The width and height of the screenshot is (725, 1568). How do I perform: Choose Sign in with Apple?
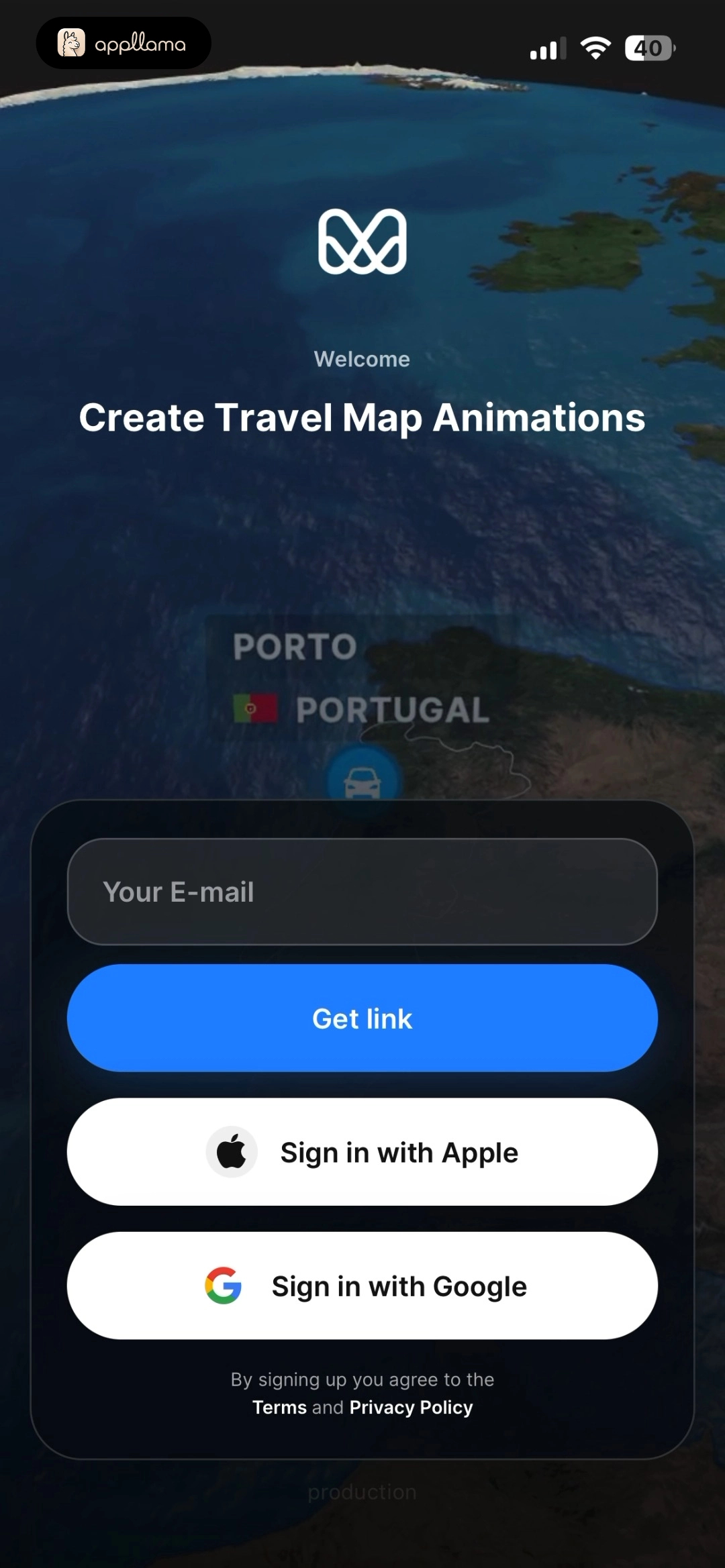(x=362, y=1152)
